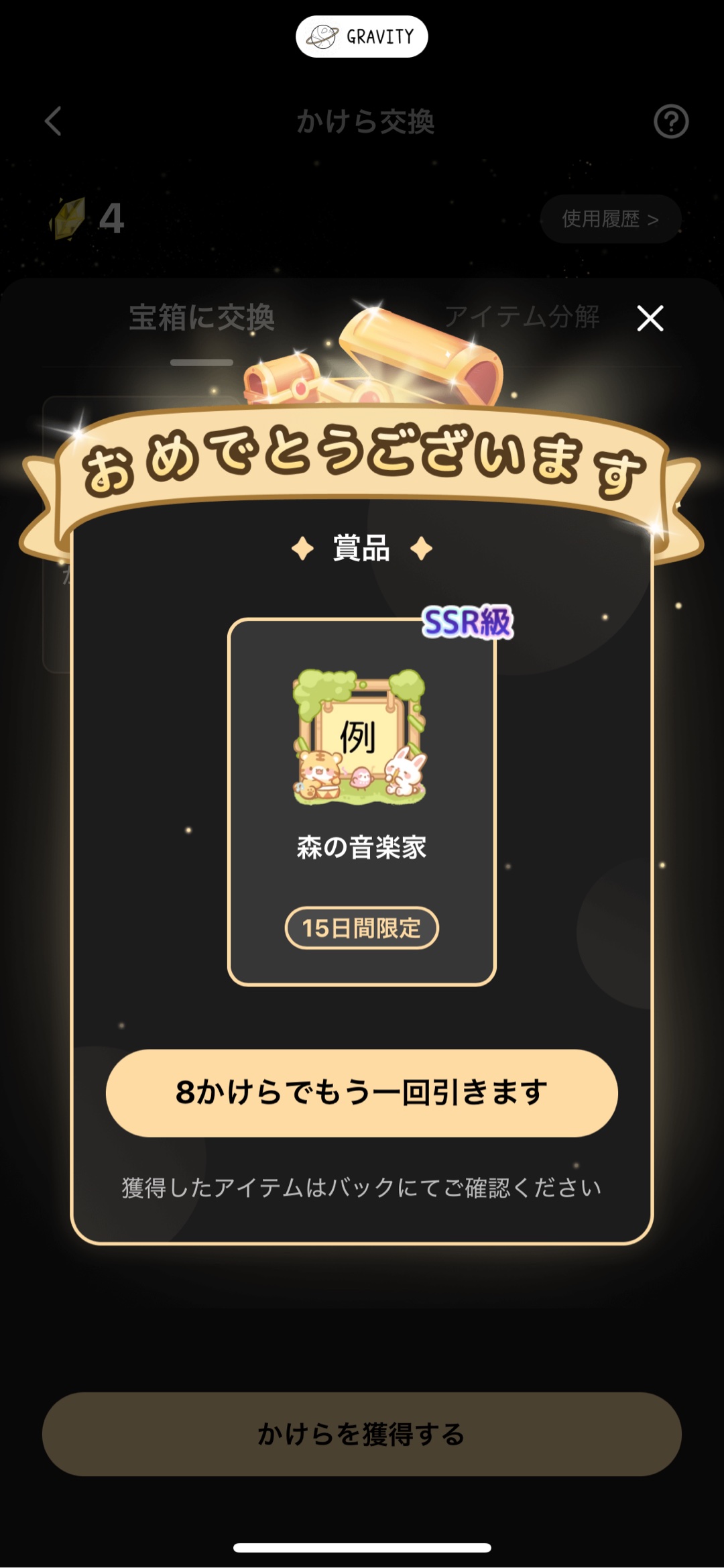The width and height of the screenshot is (724, 1568).
Task: Tap かけらを獲得する button
Action: [361, 1433]
